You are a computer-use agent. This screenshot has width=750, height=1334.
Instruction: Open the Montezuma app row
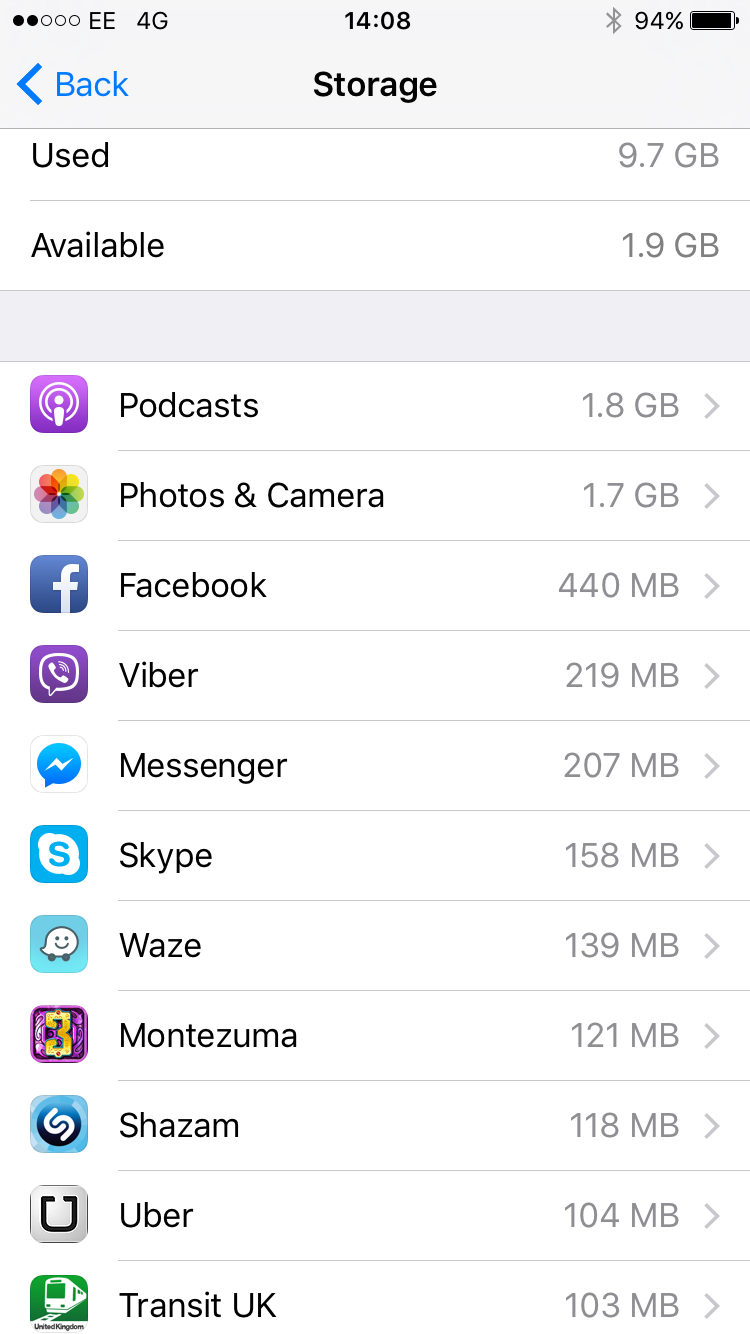[375, 1036]
